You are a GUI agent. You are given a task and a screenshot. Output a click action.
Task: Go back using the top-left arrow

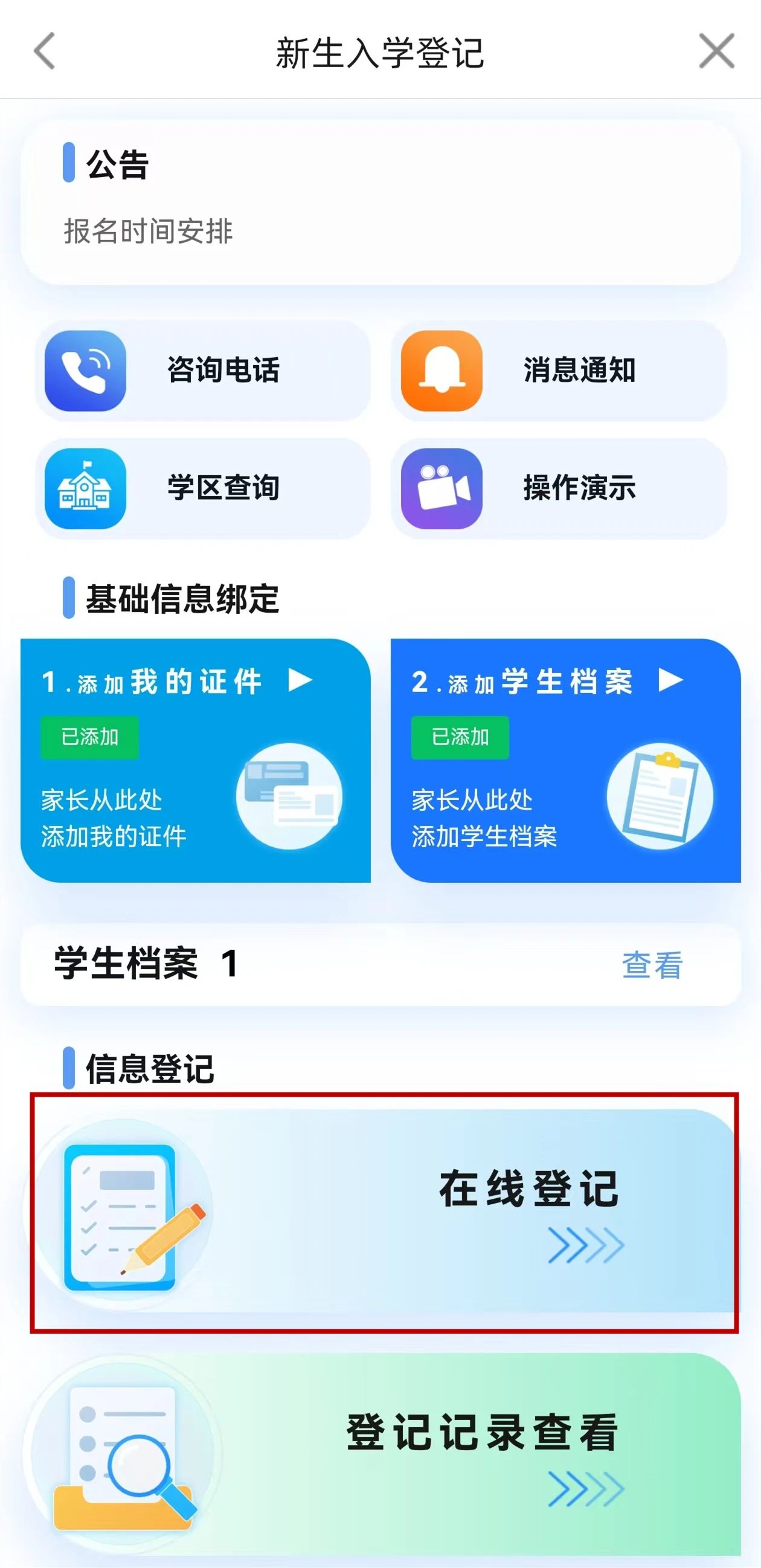[45, 51]
